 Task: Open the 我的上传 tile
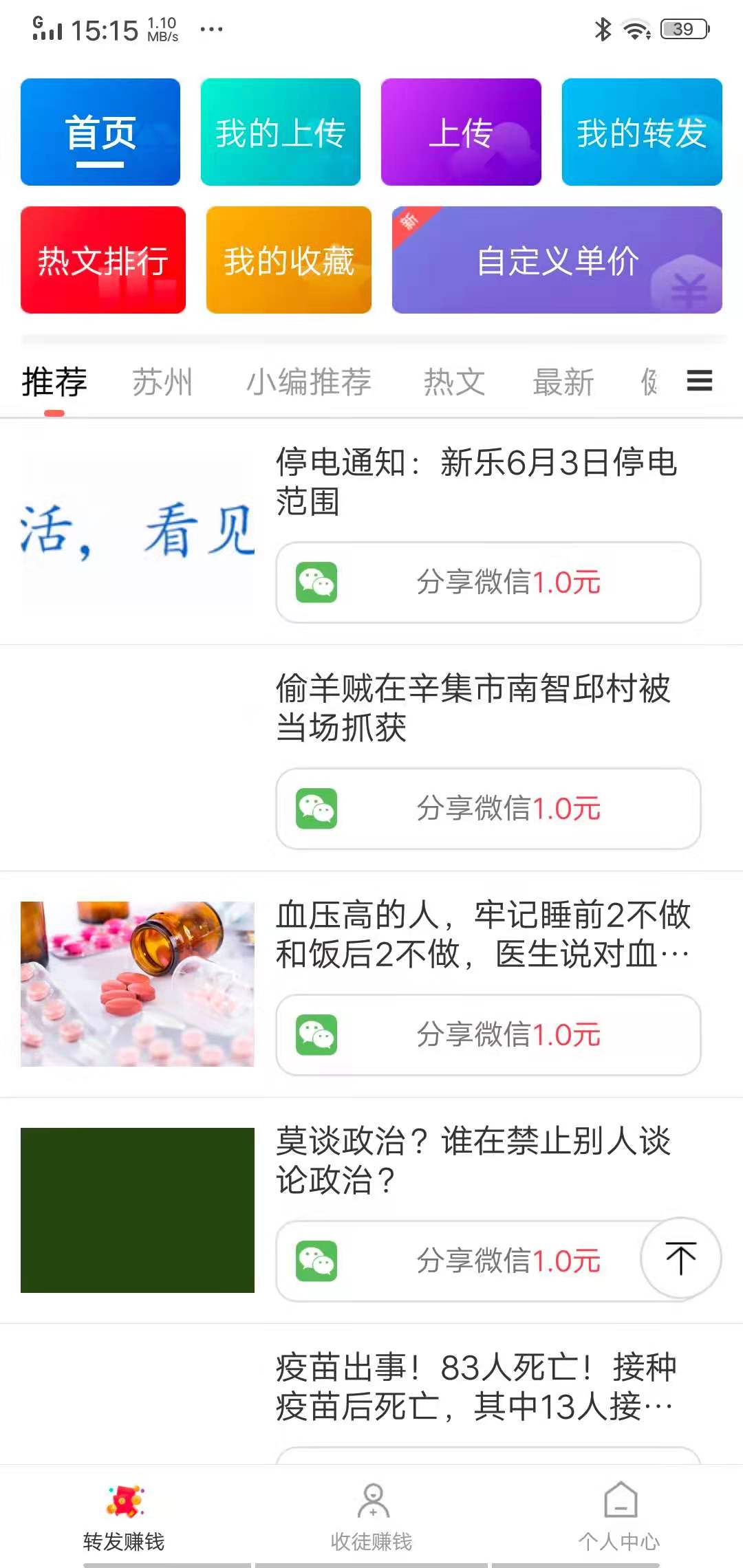tap(280, 132)
